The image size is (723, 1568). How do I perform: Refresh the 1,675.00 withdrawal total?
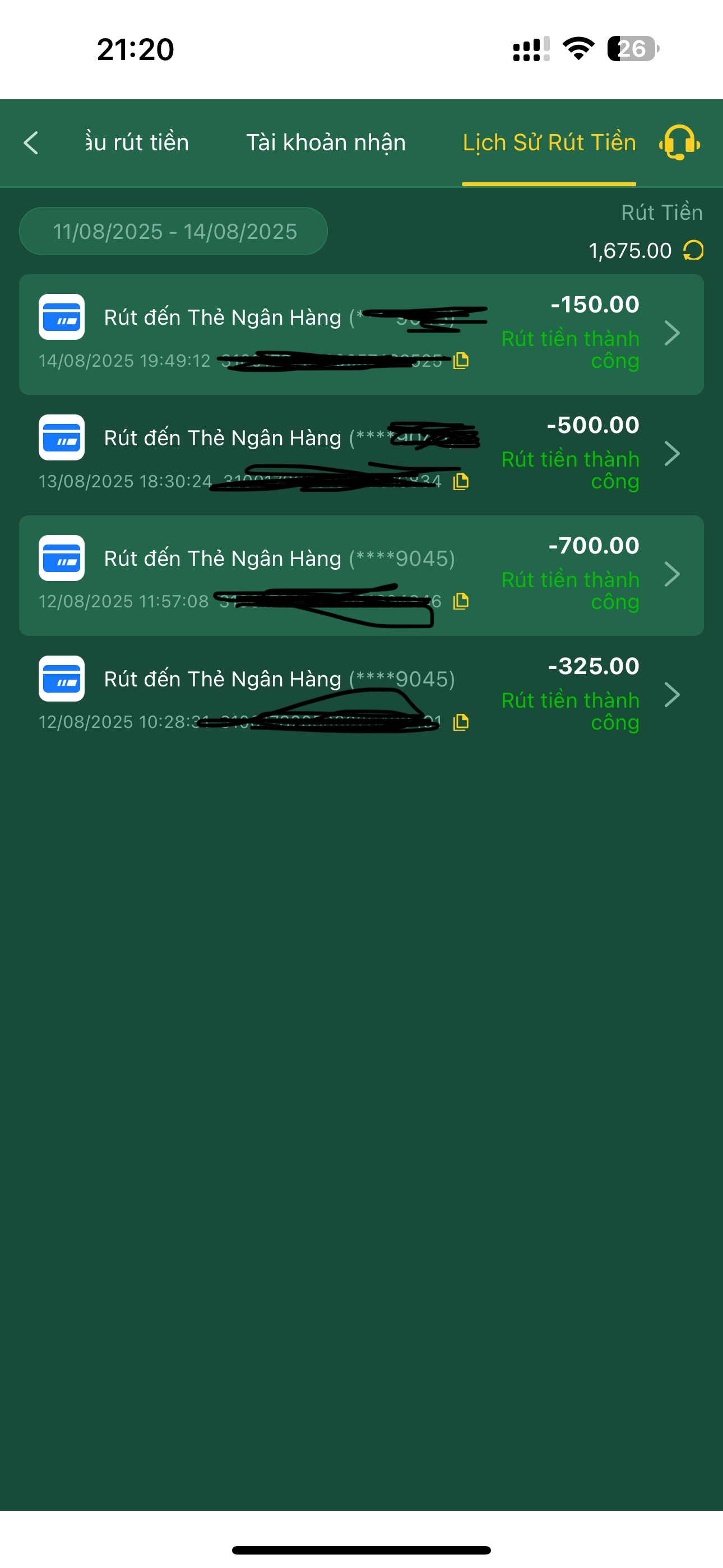[693, 250]
